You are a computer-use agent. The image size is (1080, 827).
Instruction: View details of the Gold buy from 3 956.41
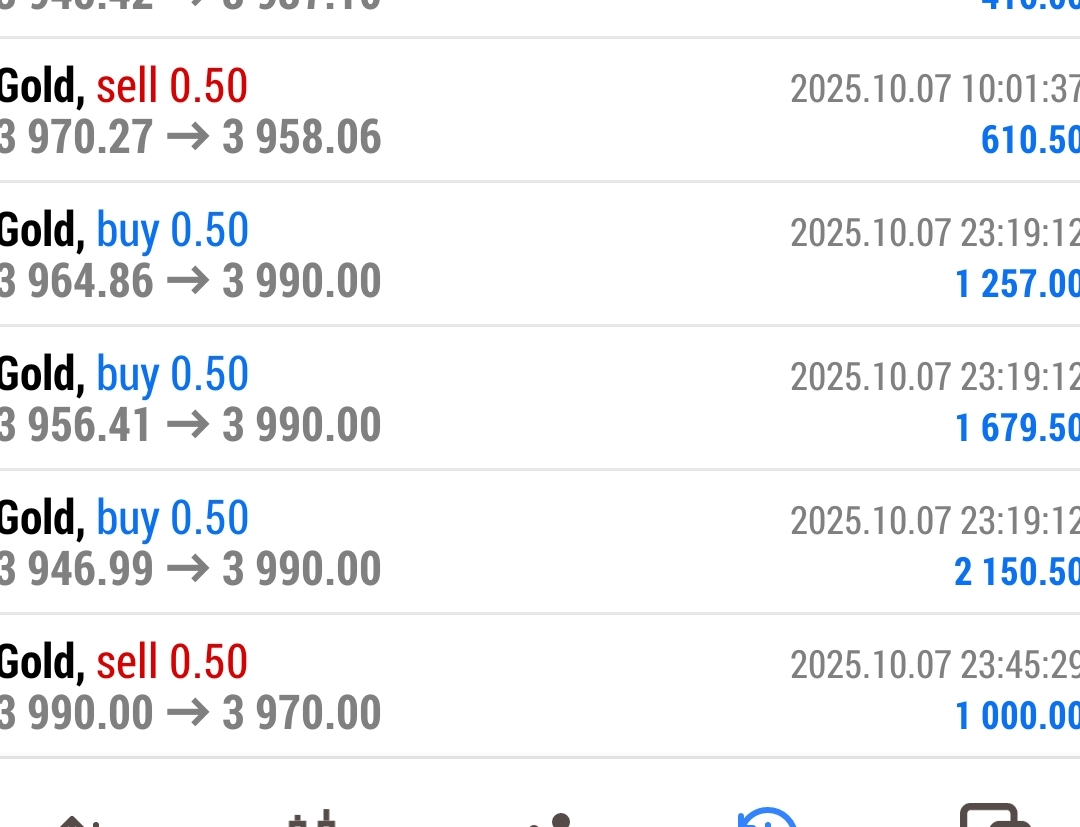[x=540, y=399]
